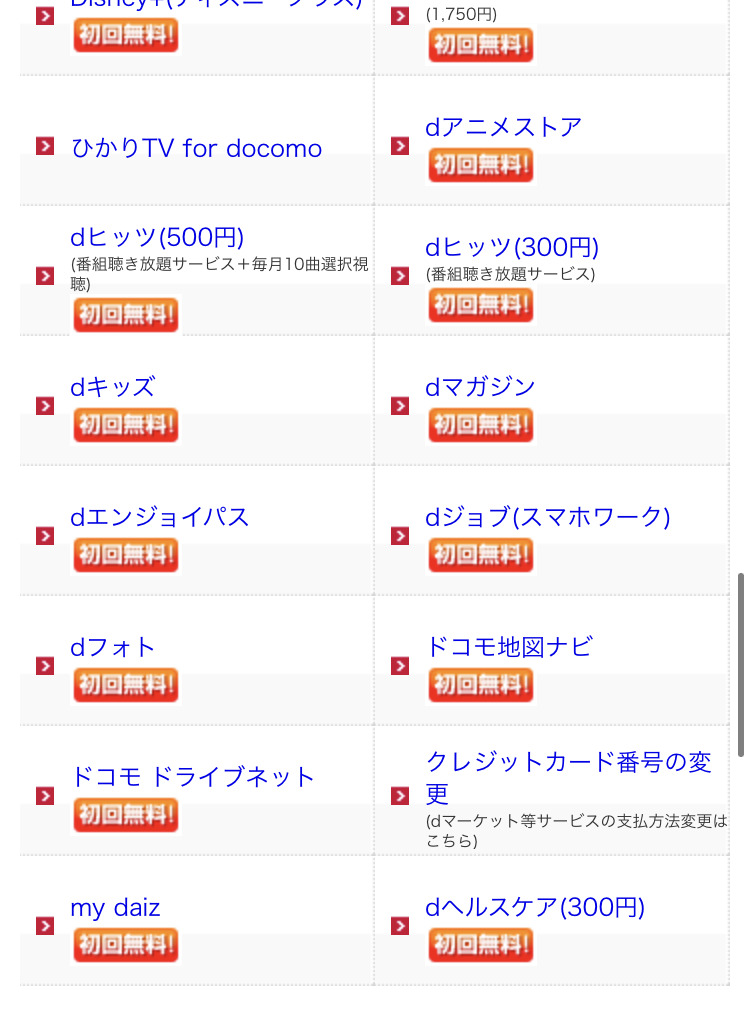Viewport: 746px width, 1026px height.
Task: Open the dマガジン link
Action: 480,387
